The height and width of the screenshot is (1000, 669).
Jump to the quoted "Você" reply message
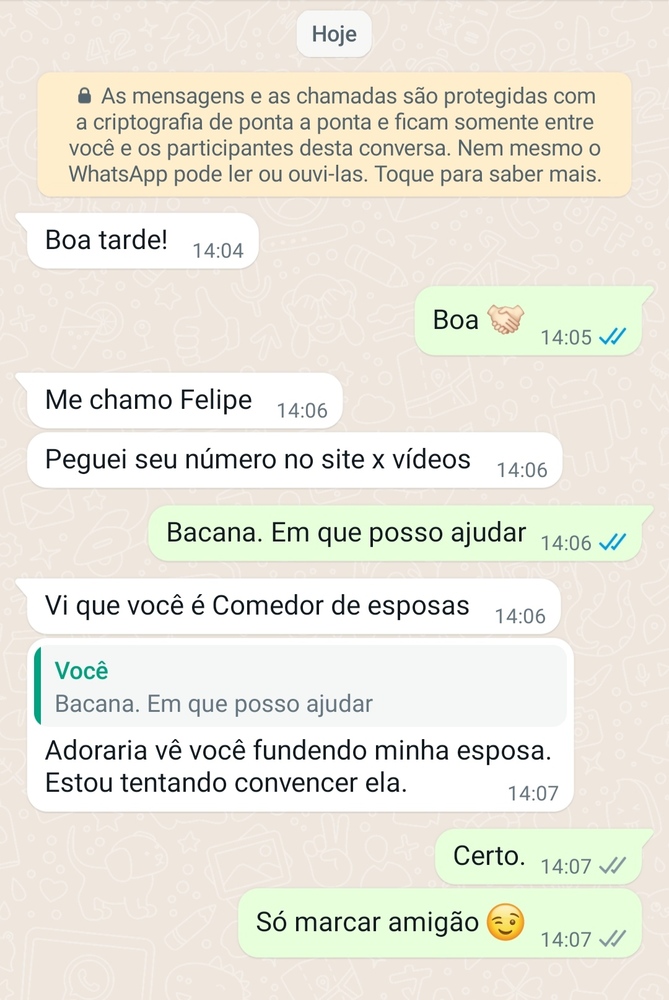coord(300,686)
